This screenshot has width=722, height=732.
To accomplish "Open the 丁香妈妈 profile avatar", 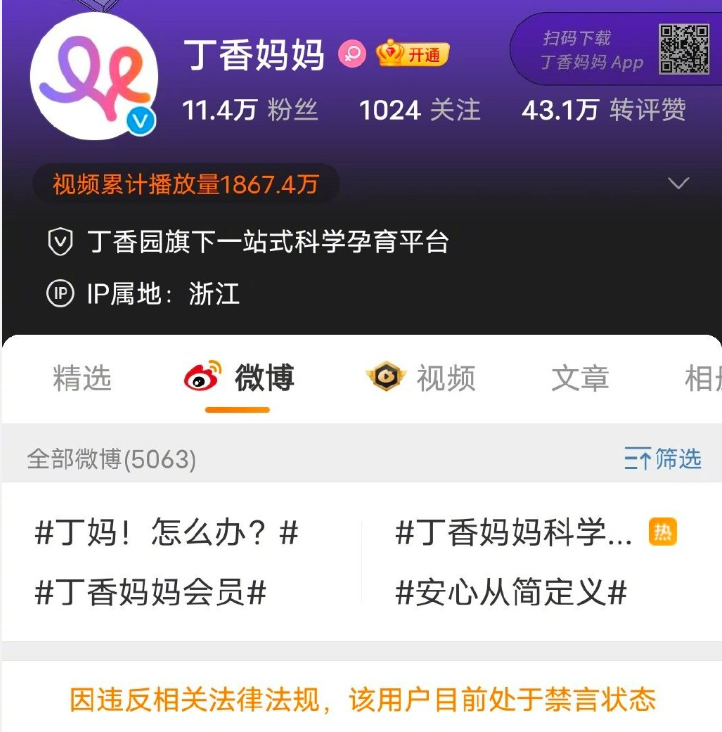I will 94,76.
